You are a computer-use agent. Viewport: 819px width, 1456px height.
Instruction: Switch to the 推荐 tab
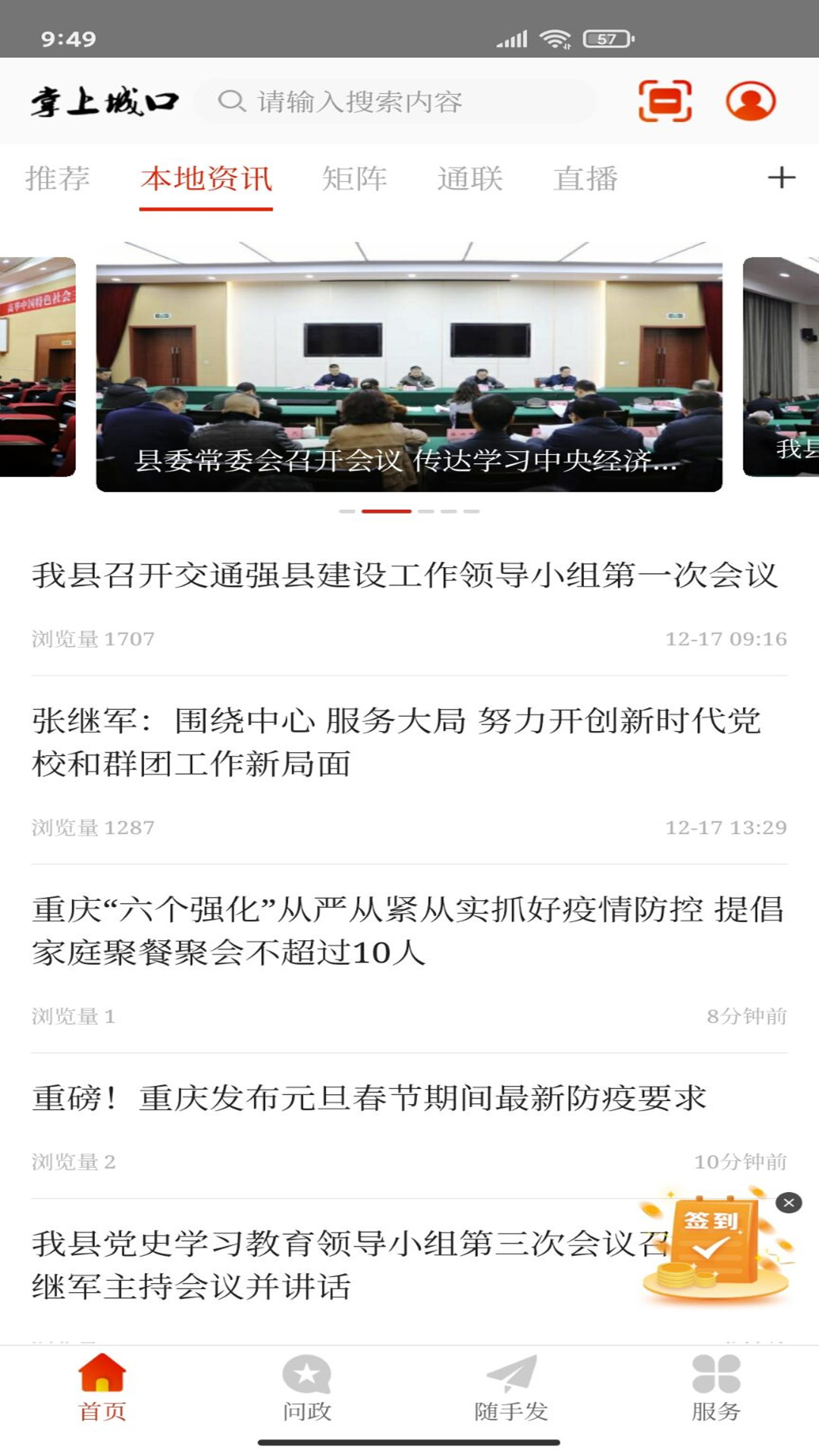point(58,179)
